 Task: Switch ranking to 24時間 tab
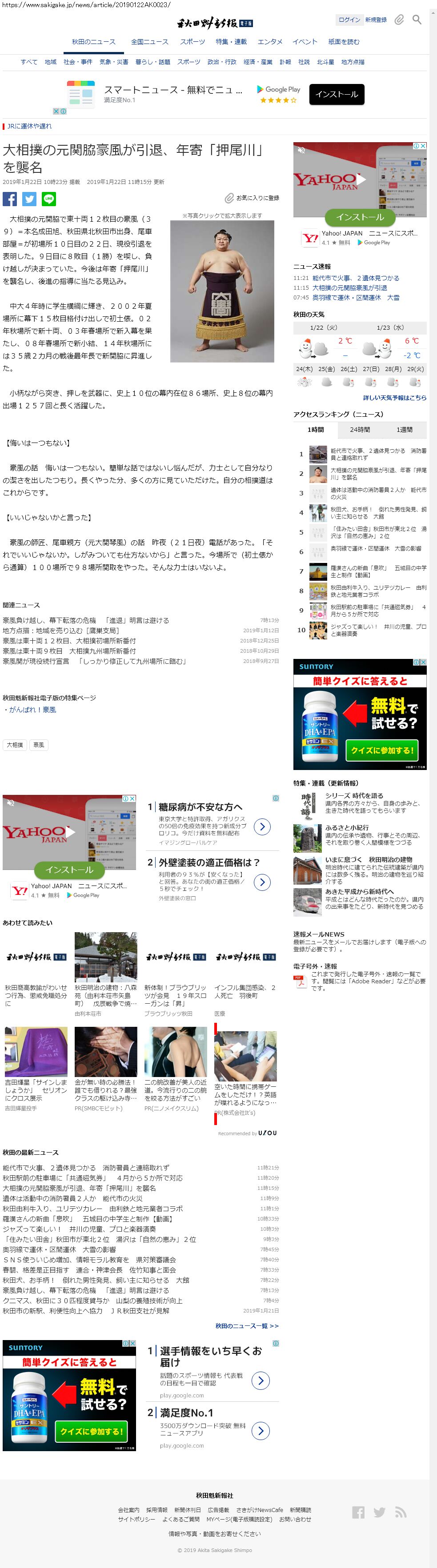tap(360, 430)
